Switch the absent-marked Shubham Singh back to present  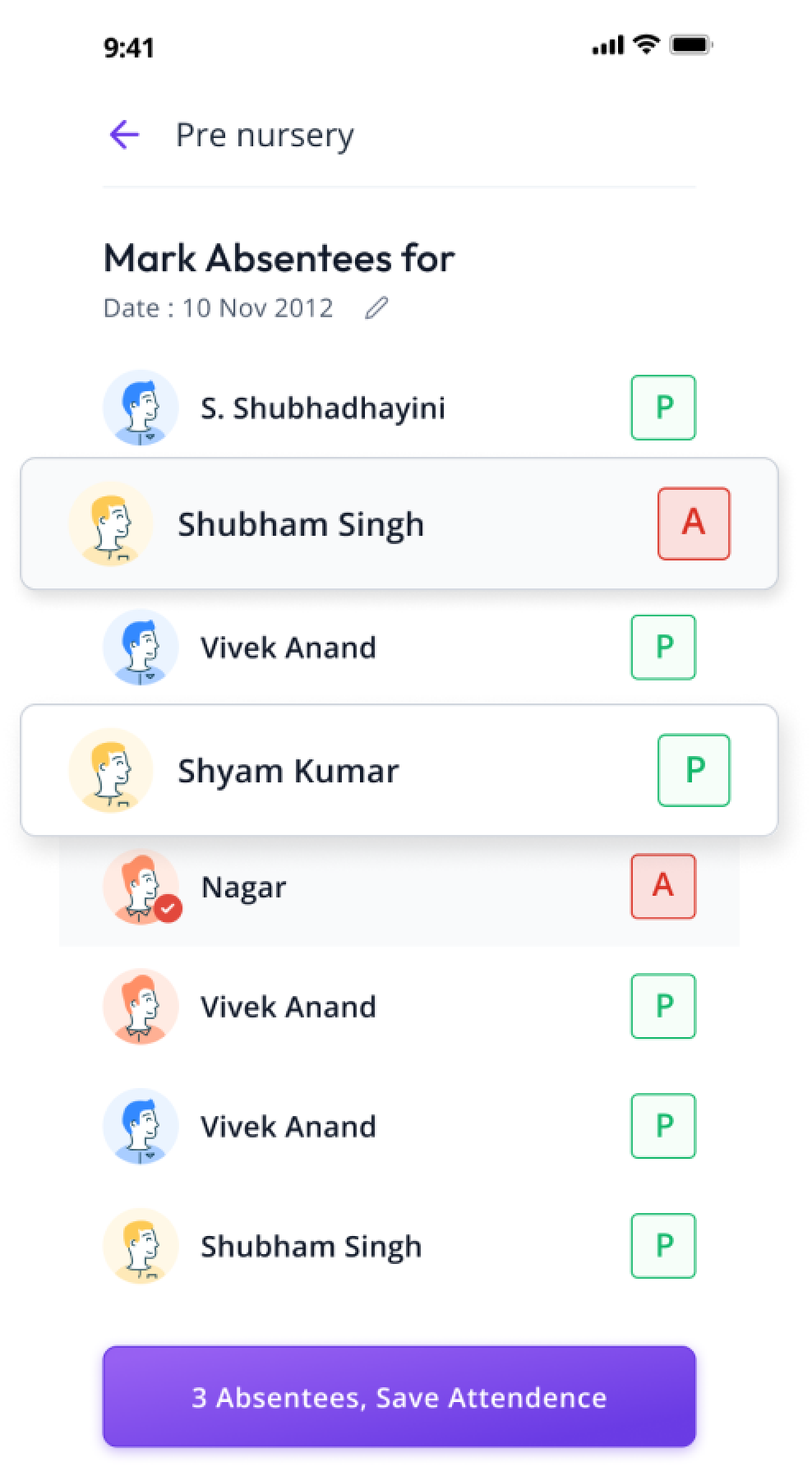click(694, 524)
